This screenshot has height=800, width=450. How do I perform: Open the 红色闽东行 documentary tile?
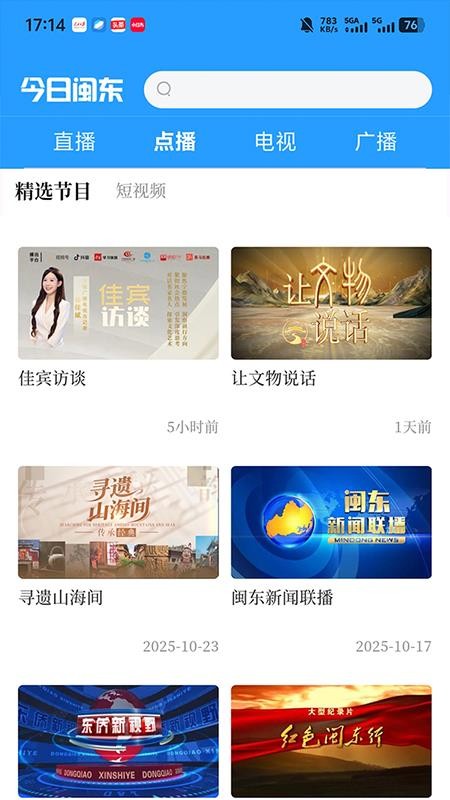coord(331,741)
